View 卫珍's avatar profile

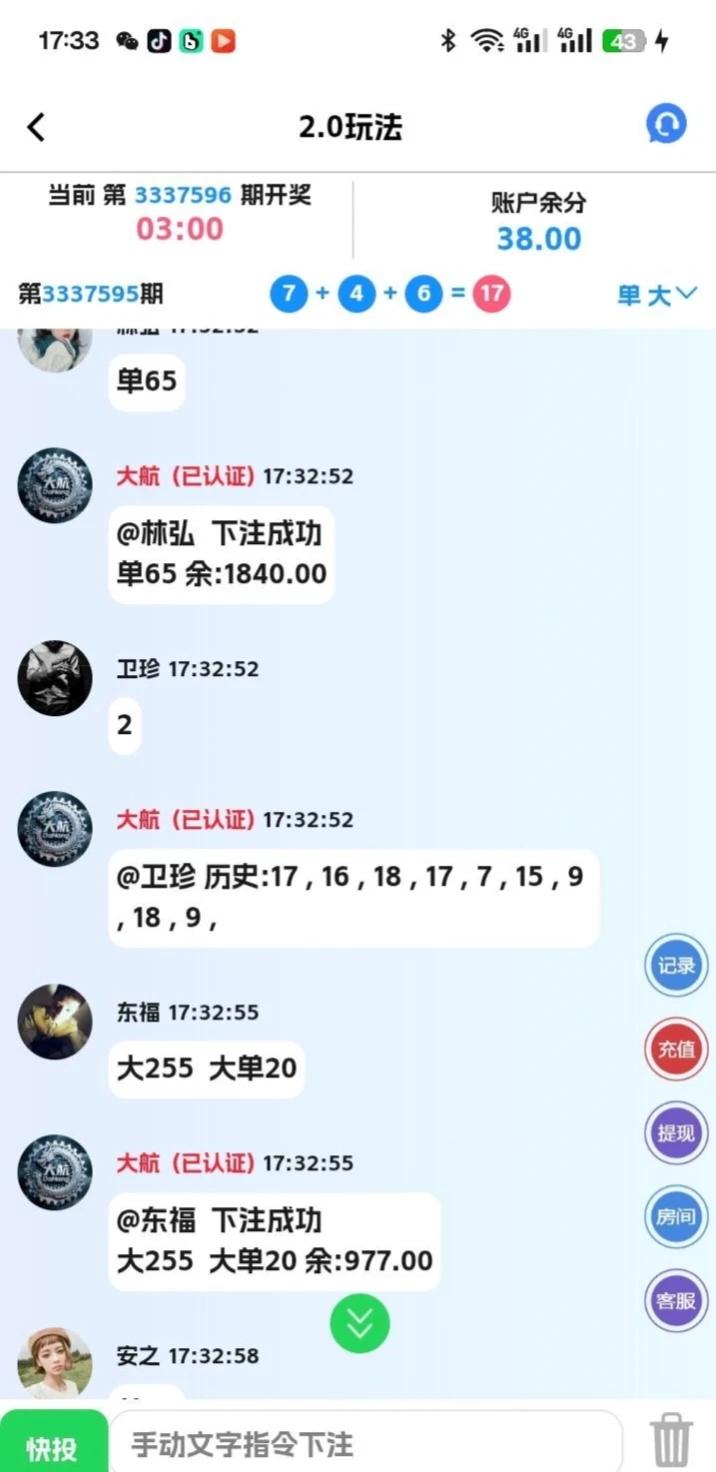55,678
